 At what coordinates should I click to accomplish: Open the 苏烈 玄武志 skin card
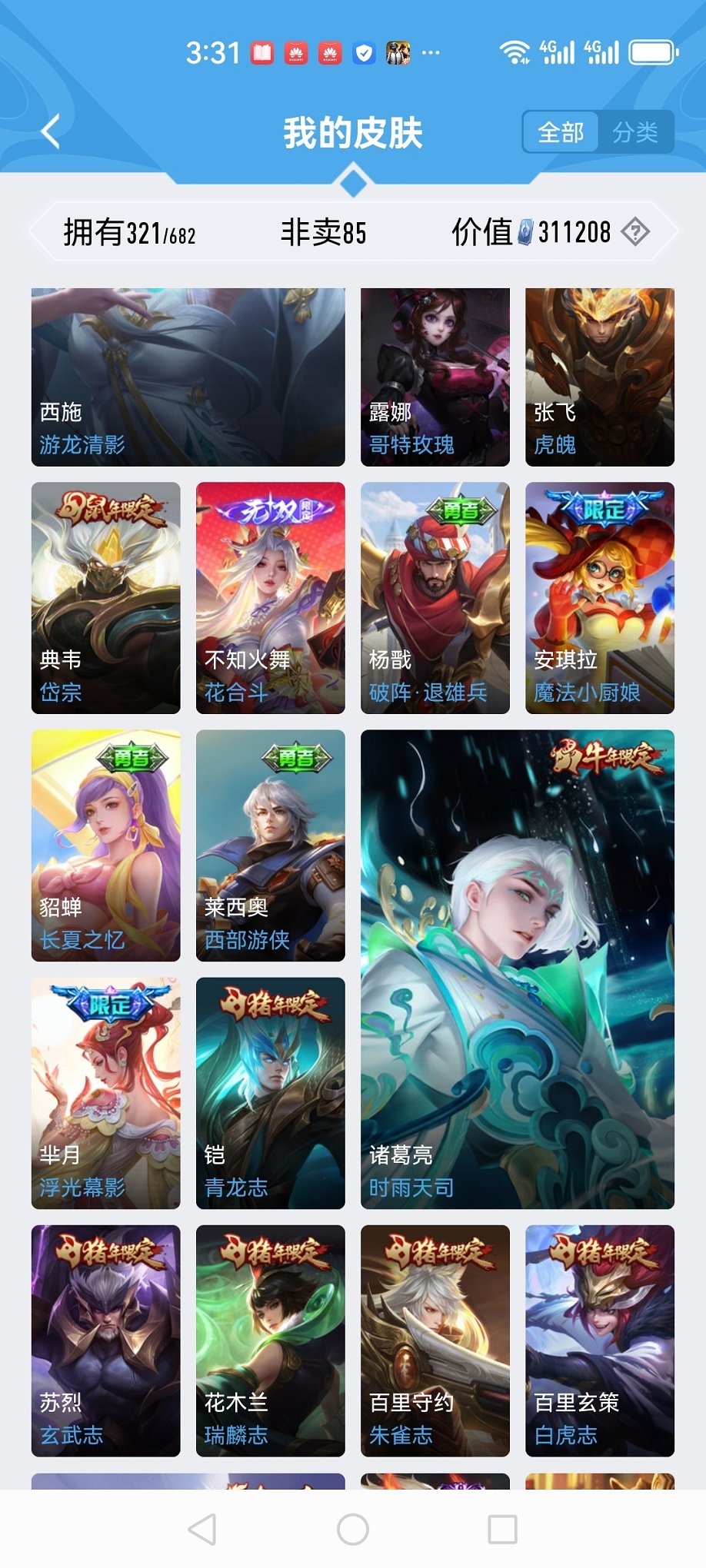[105, 1340]
